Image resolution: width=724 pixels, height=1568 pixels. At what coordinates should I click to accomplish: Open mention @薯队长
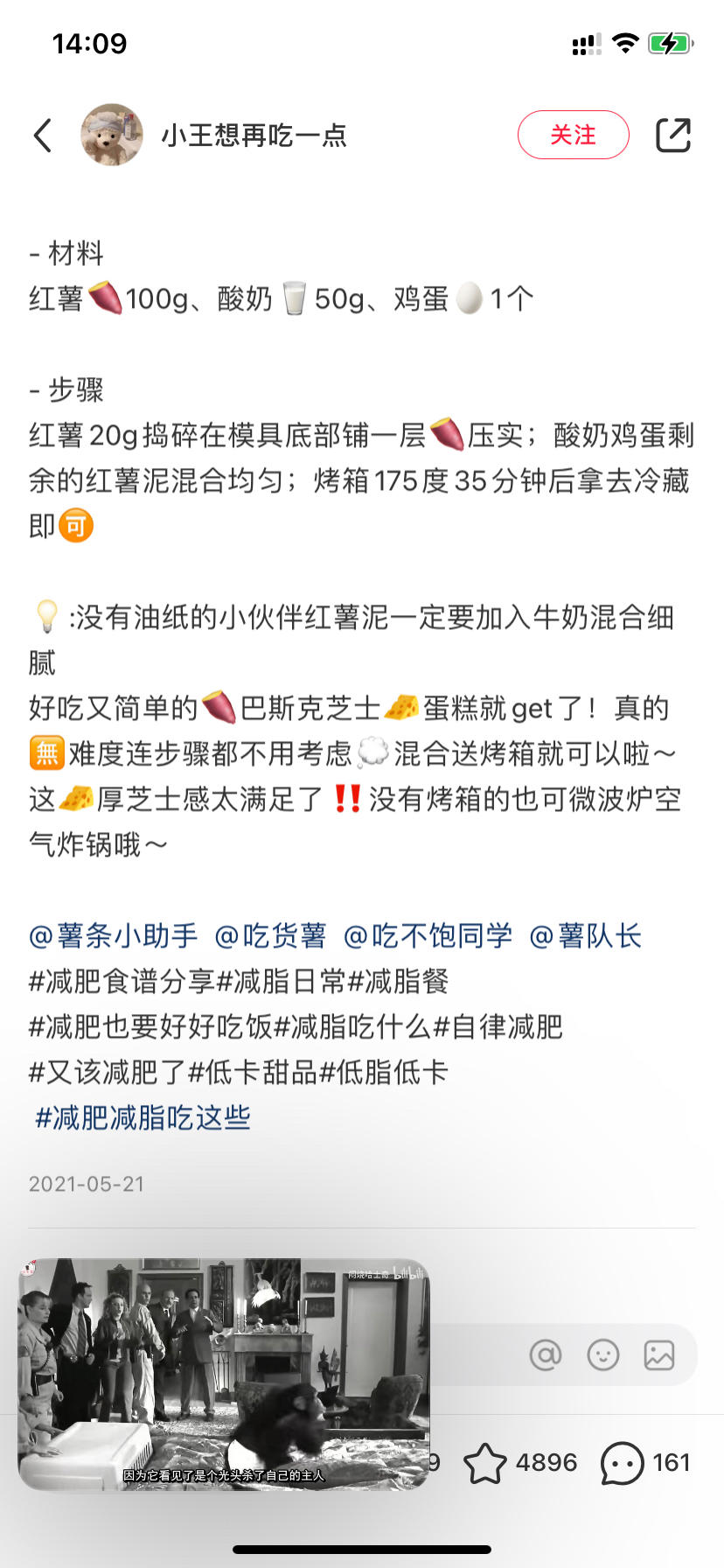[586, 936]
